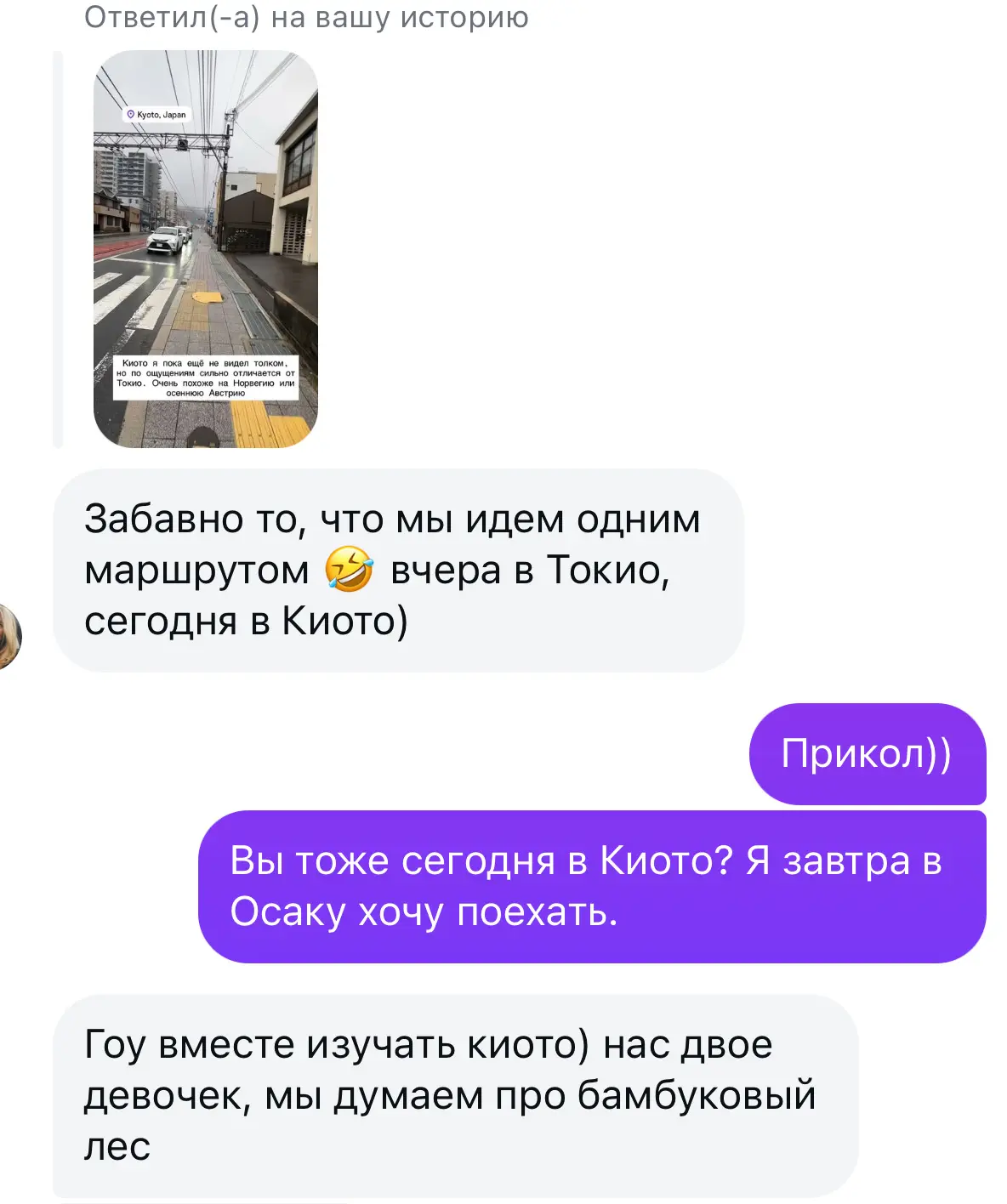Image resolution: width=1007 pixels, height=1204 pixels.
Task: Open the sender's profile avatar
Action: coord(7,636)
